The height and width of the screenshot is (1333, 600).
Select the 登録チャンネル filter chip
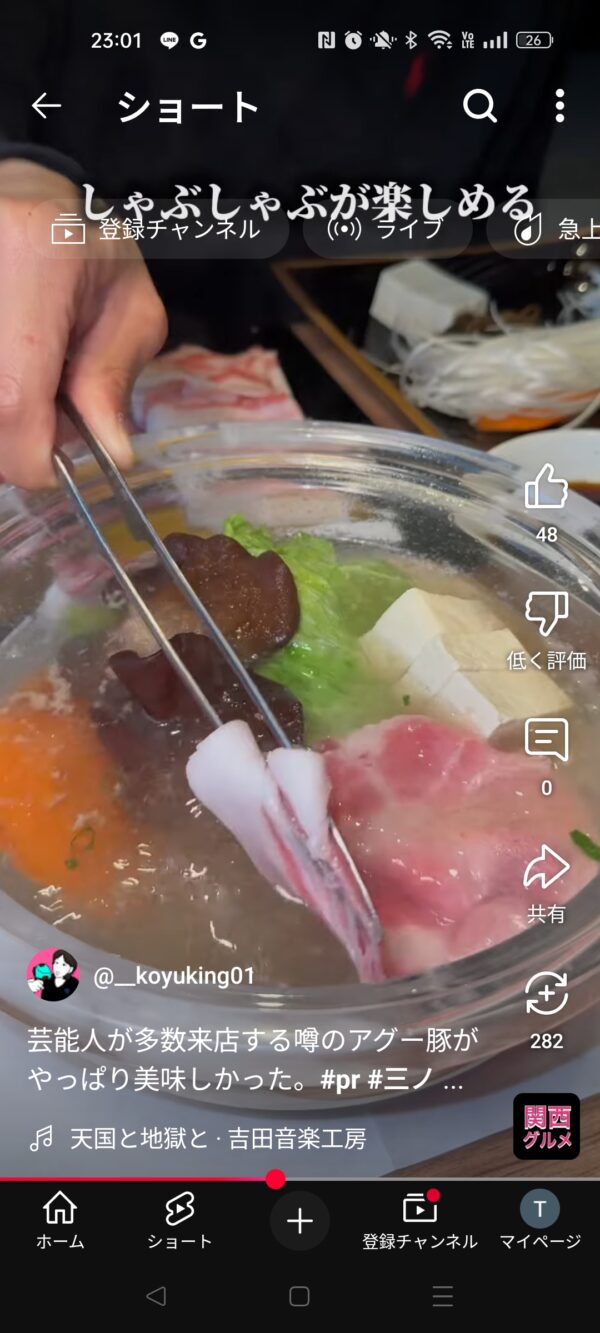(159, 229)
